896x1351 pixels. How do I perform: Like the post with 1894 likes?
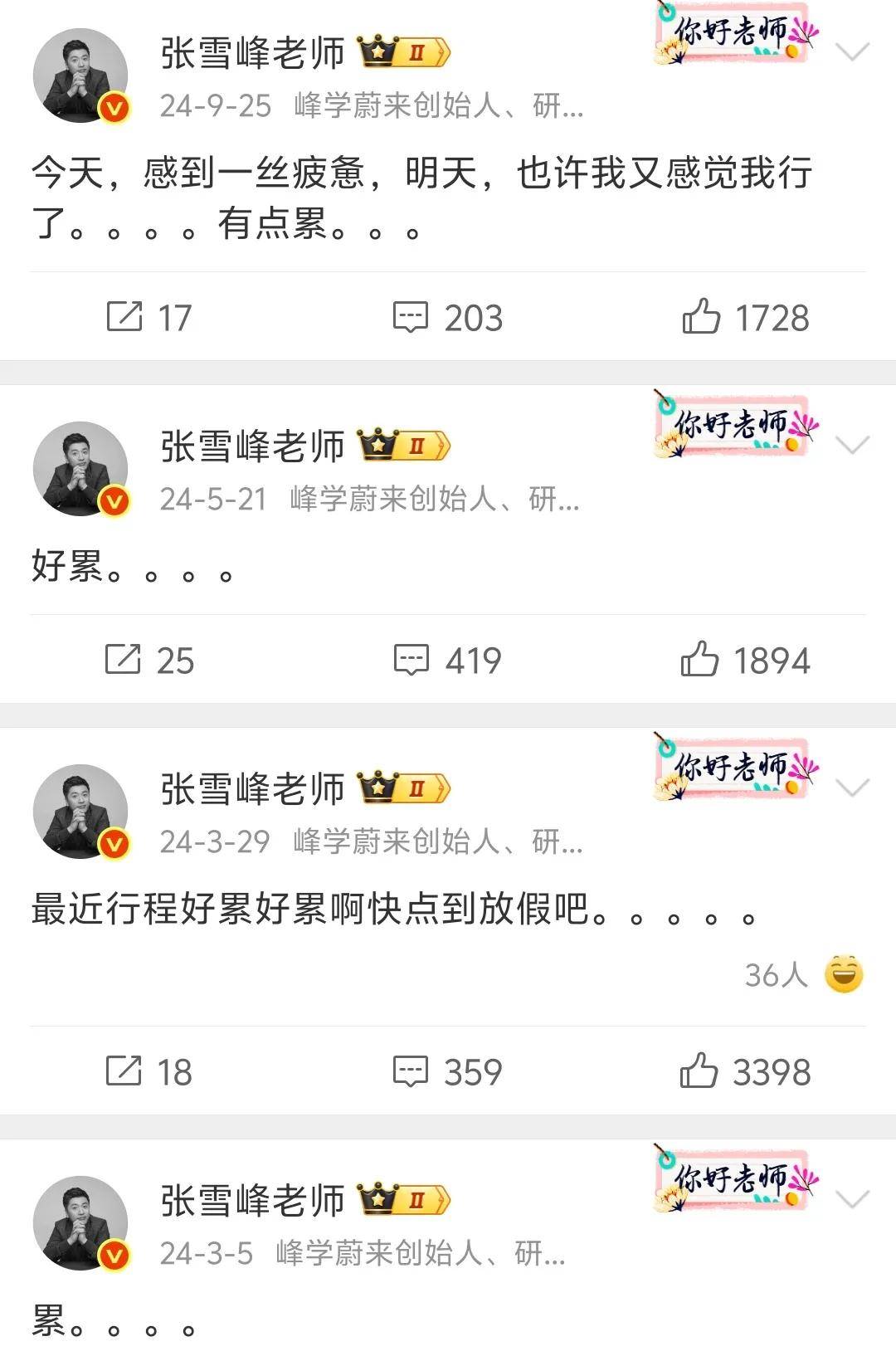[x=744, y=661]
